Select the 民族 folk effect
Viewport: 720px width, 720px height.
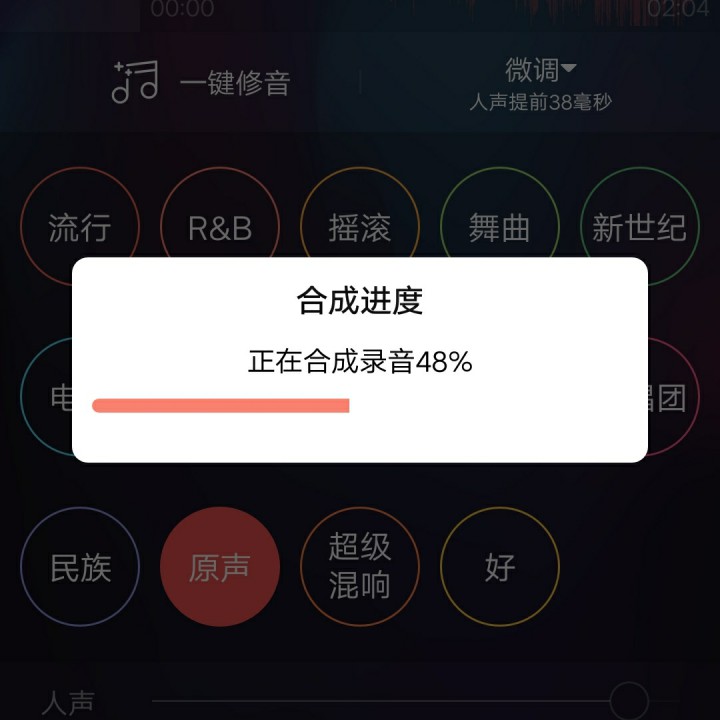coord(80,567)
